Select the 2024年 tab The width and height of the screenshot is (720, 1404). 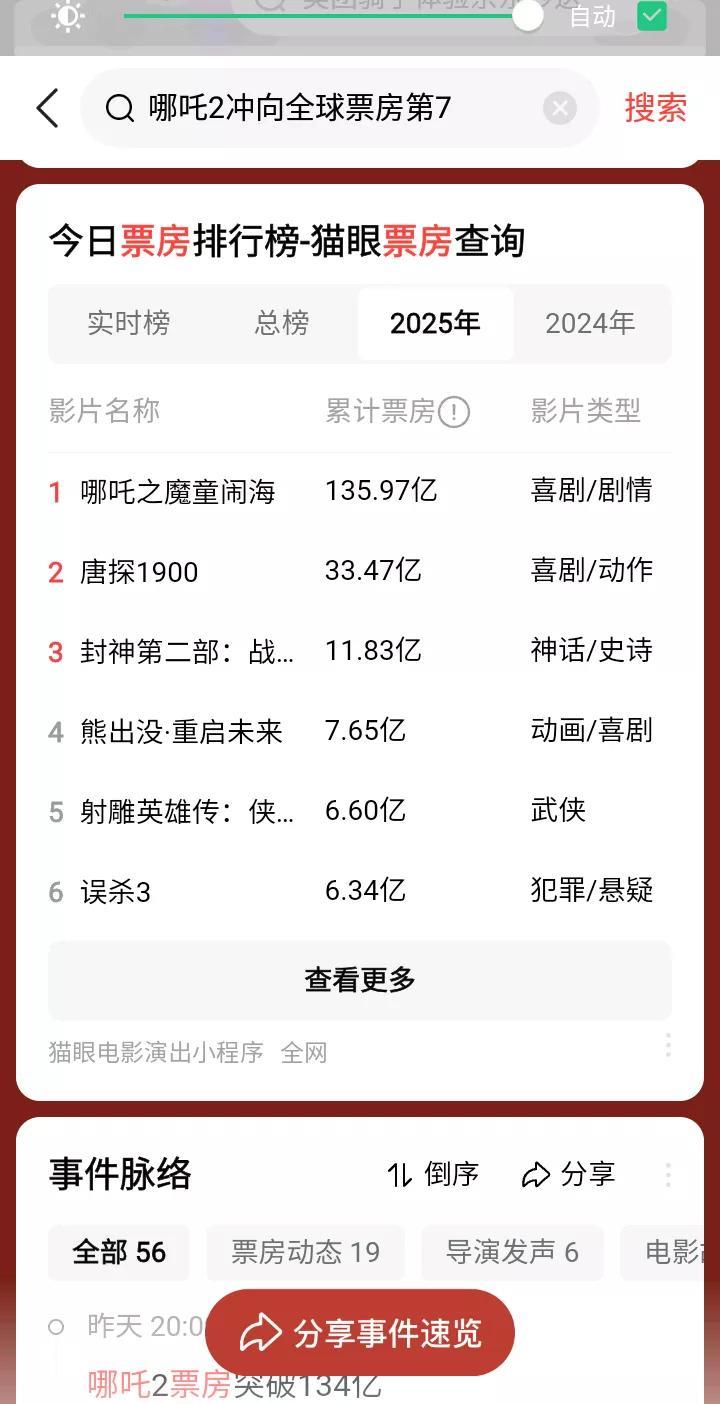tap(590, 323)
